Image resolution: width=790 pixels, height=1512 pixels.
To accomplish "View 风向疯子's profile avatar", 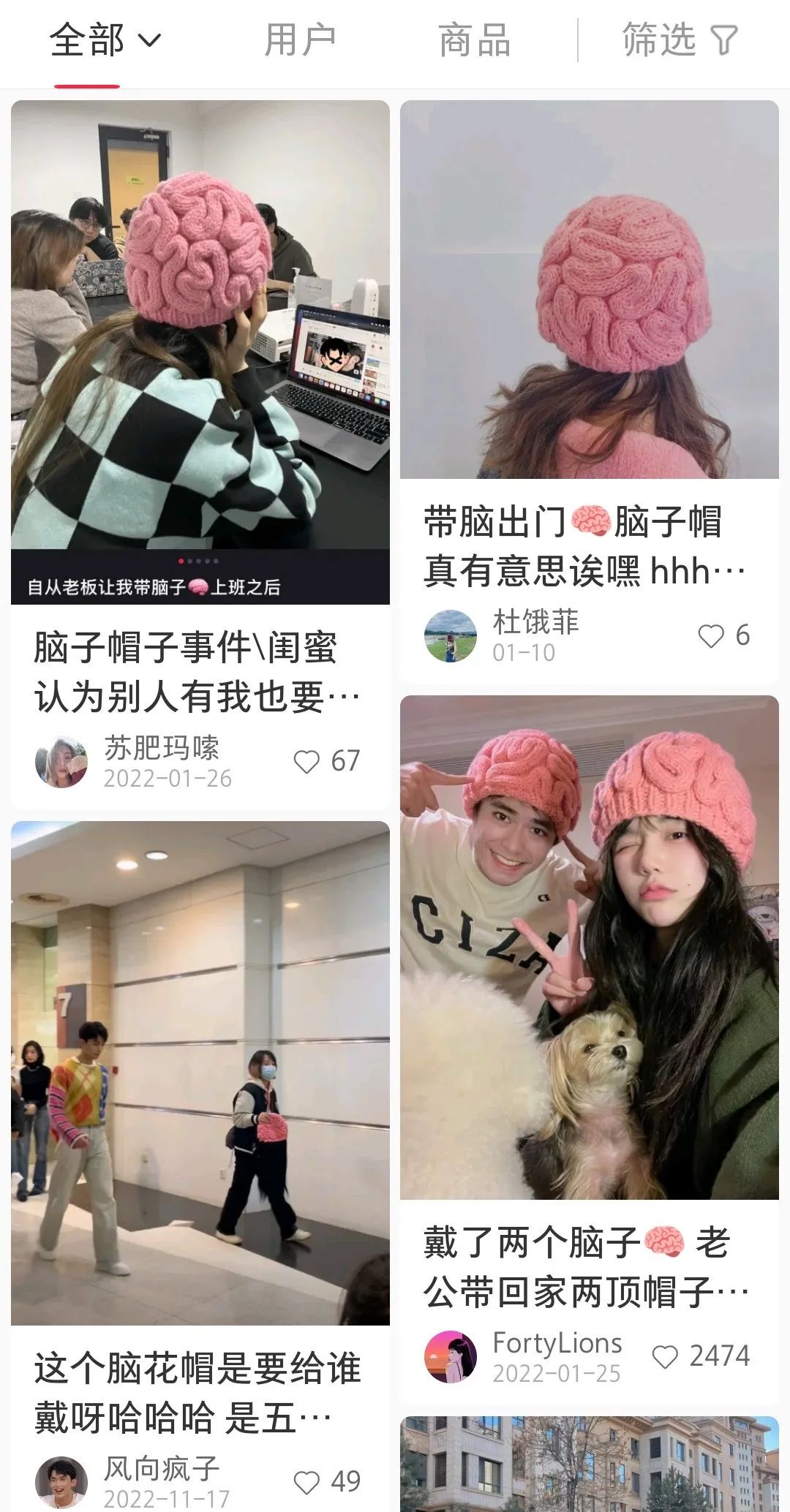I will tap(61, 1483).
